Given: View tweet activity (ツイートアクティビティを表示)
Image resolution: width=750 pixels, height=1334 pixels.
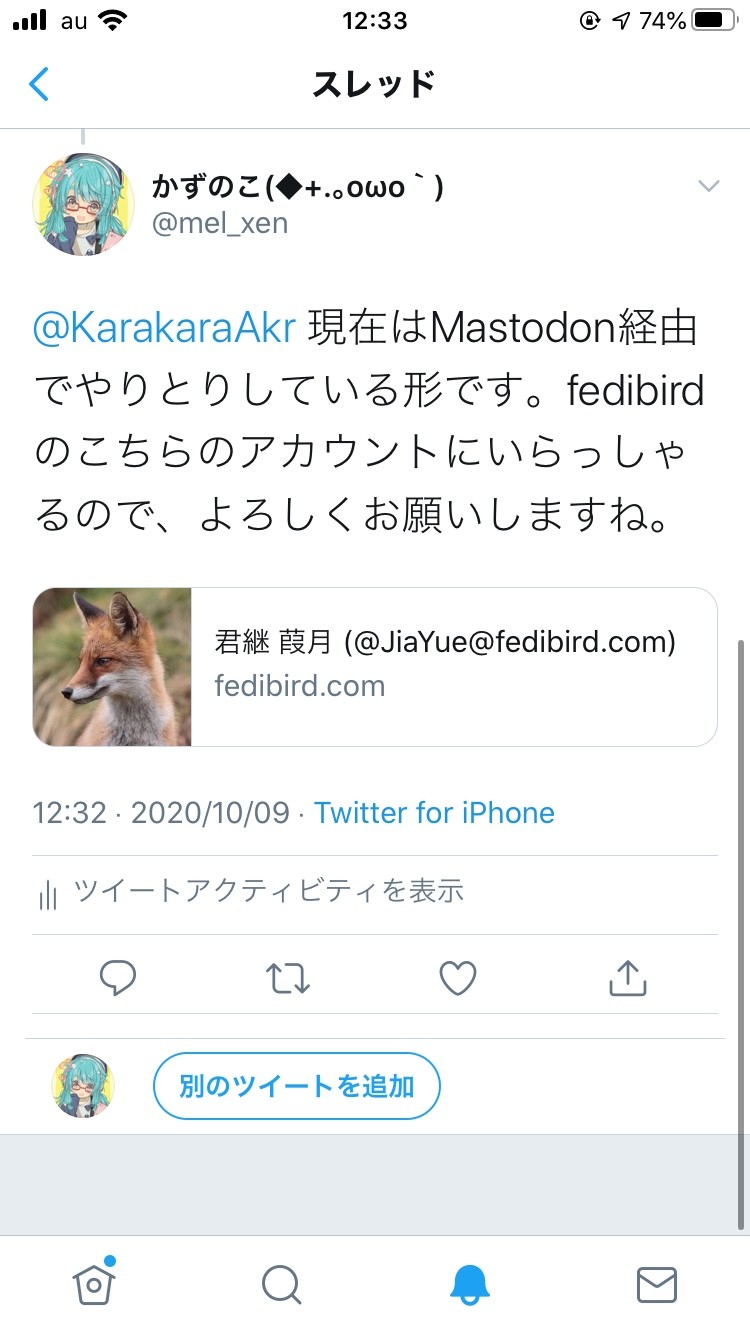Looking at the screenshot, I should pyautogui.click(x=250, y=890).
